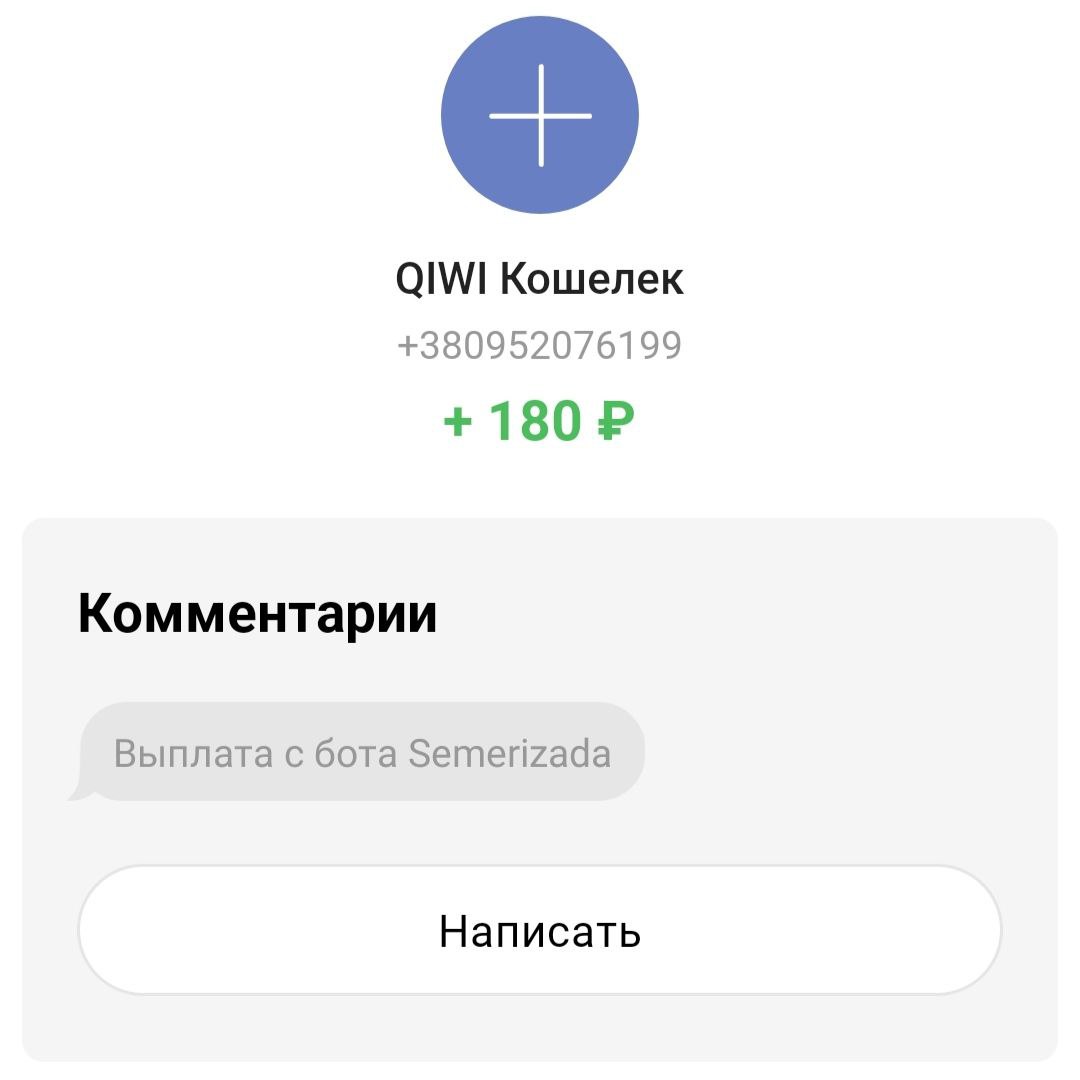Tap the Написать button under the comment

pos(540,930)
